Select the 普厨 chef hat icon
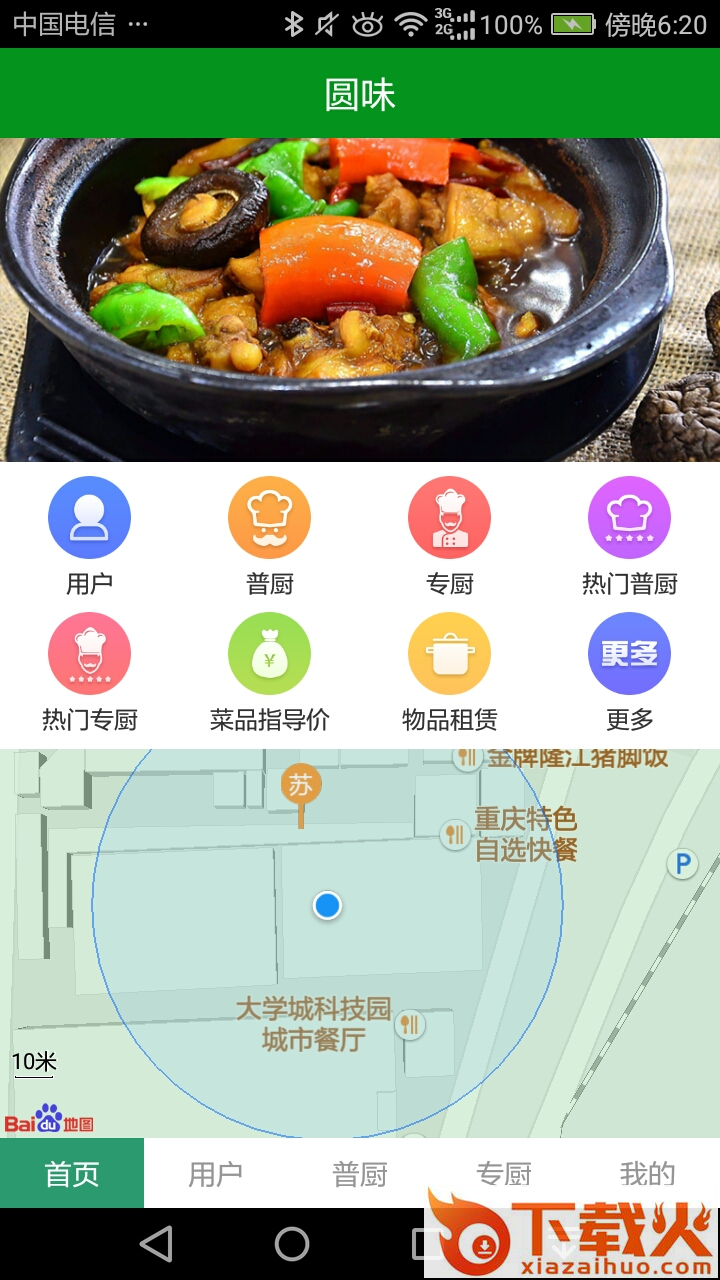Screen dimensions: 720x1280 (269, 516)
